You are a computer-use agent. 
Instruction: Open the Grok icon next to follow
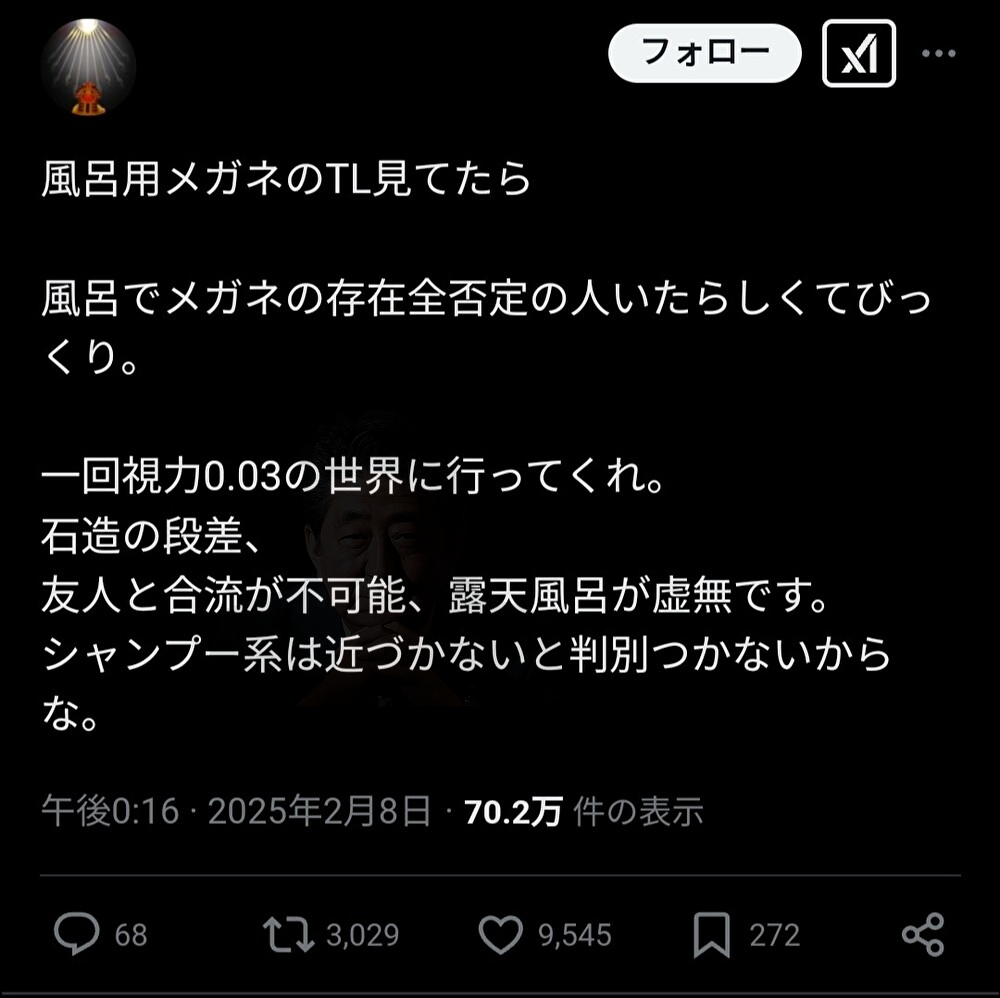click(858, 53)
